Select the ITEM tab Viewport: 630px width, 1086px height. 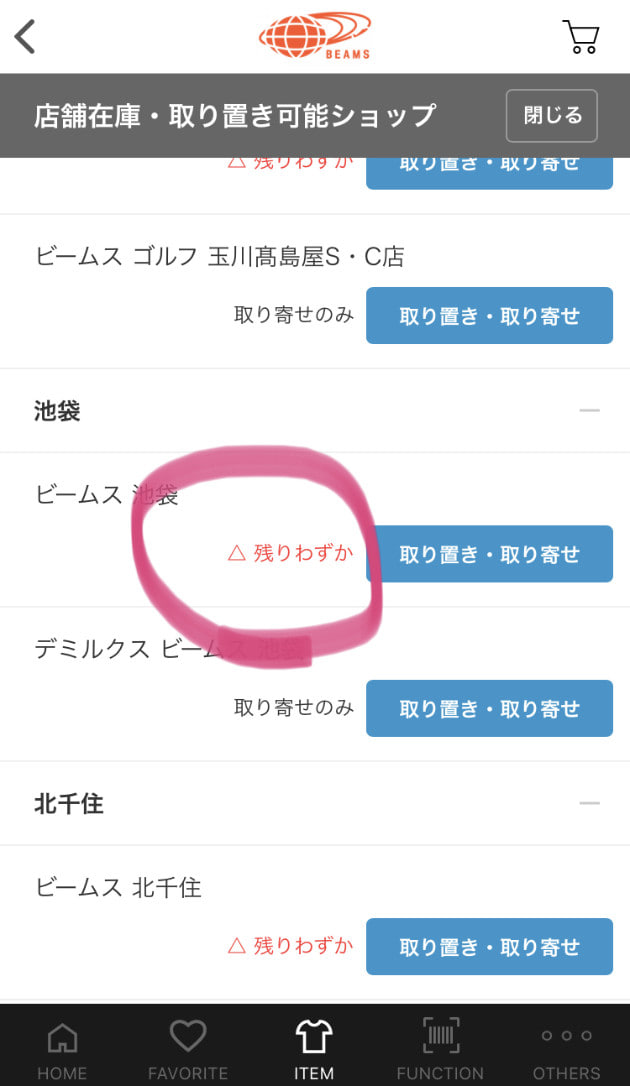point(314,1051)
